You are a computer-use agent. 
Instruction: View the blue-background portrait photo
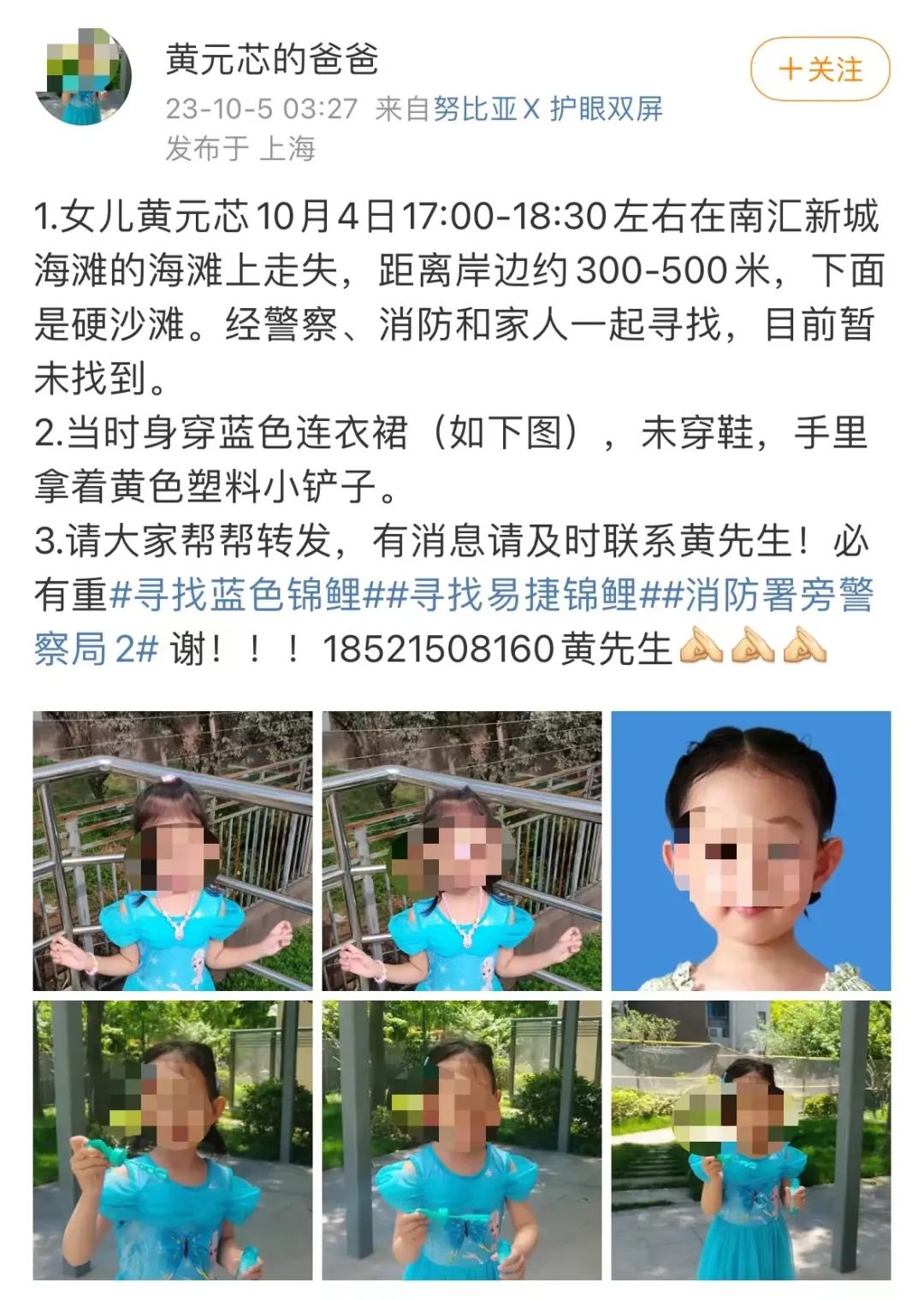click(750, 851)
